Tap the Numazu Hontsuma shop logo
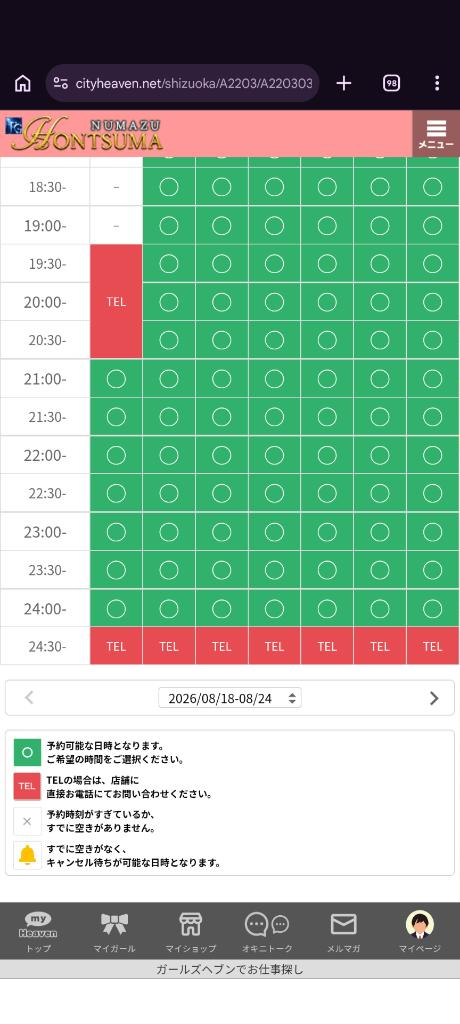The width and height of the screenshot is (460, 1024). (x=84, y=134)
